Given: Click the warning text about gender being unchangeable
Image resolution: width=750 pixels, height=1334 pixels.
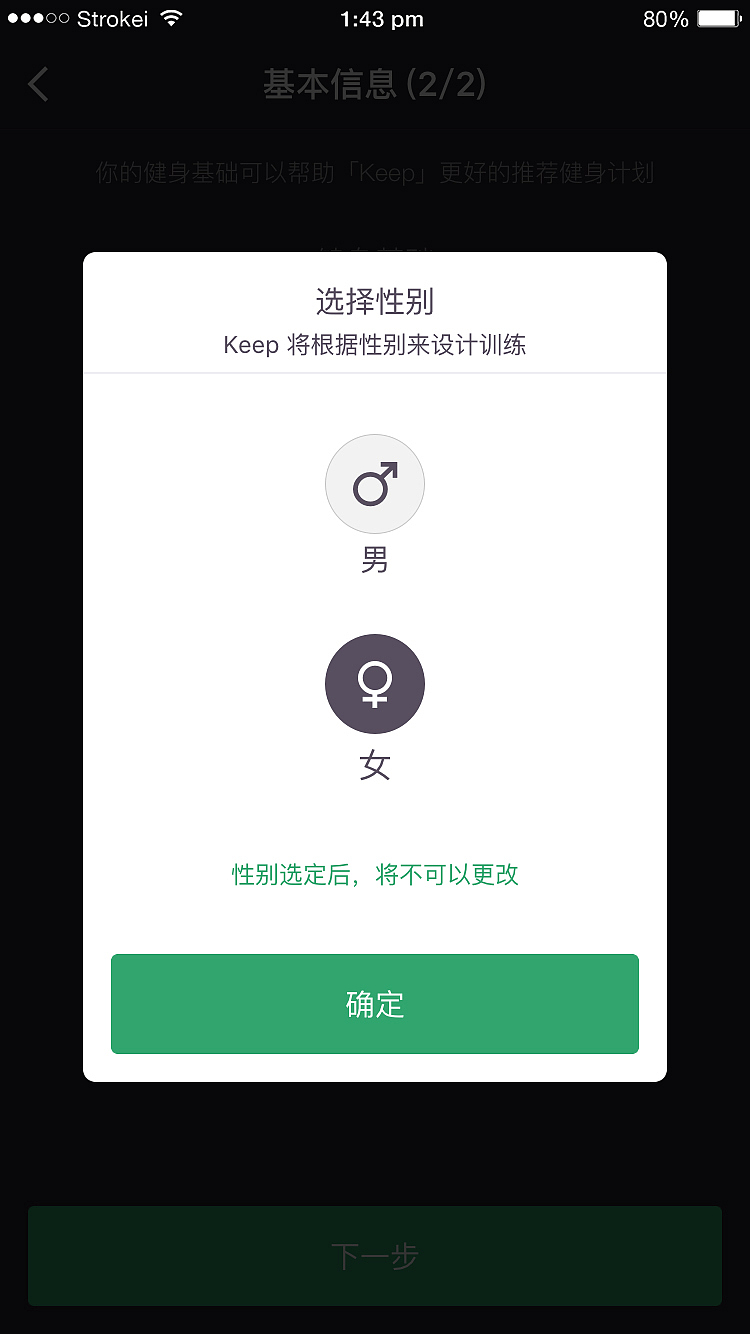Looking at the screenshot, I should pos(375,873).
